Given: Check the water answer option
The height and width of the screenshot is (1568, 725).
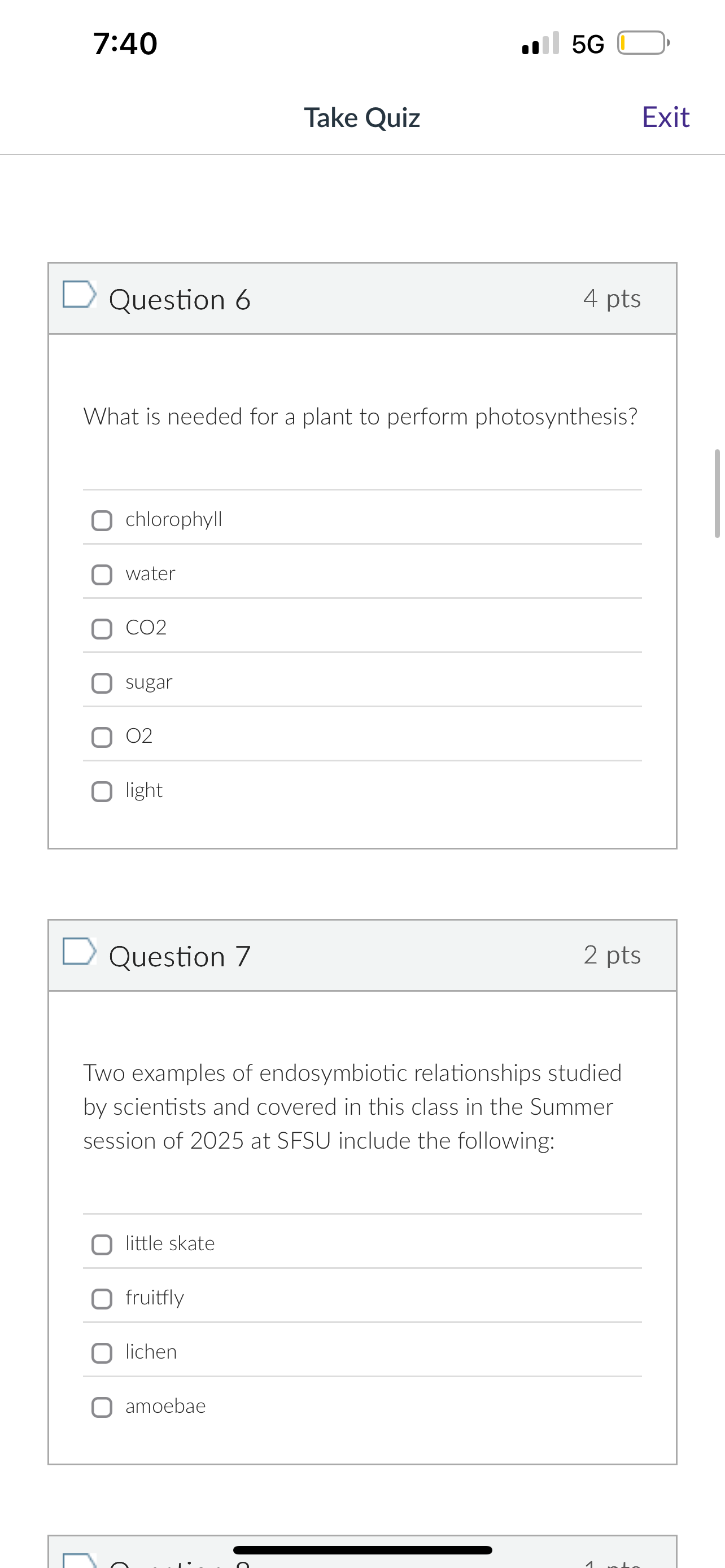Looking at the screenshot, I should pyautogui.click(x=102, y=575).
